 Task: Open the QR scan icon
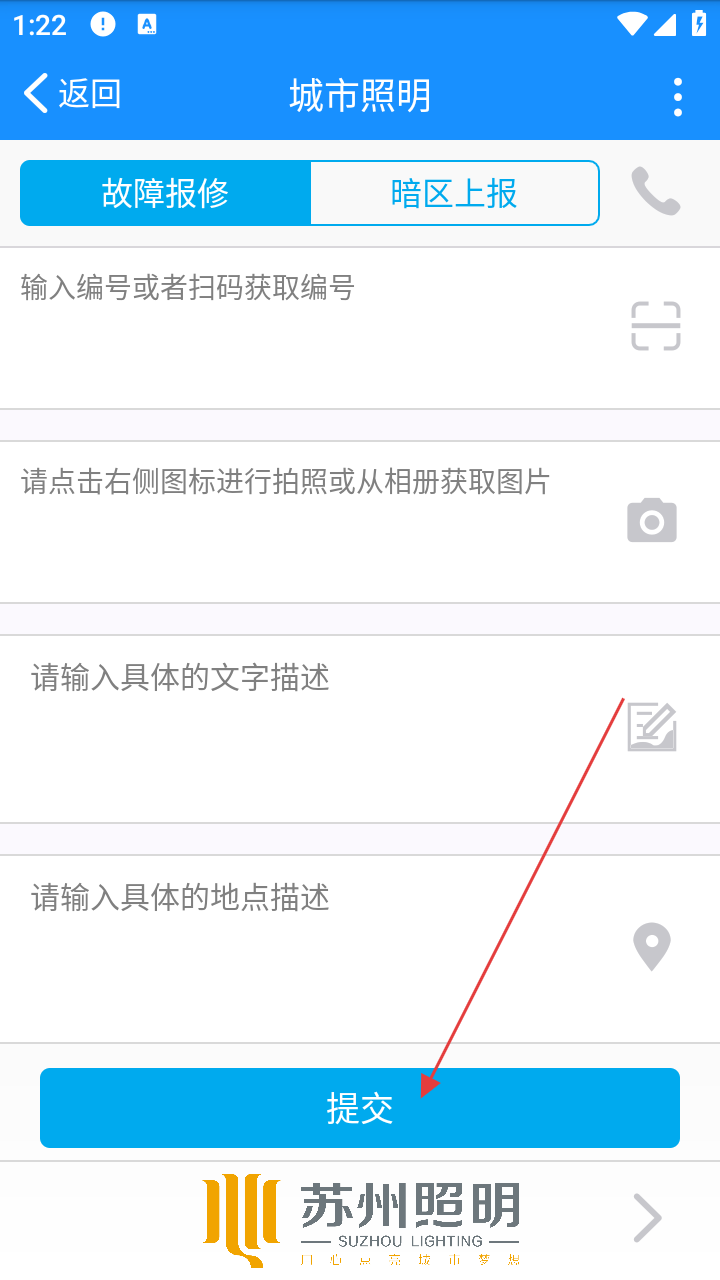tap(656, 326)
